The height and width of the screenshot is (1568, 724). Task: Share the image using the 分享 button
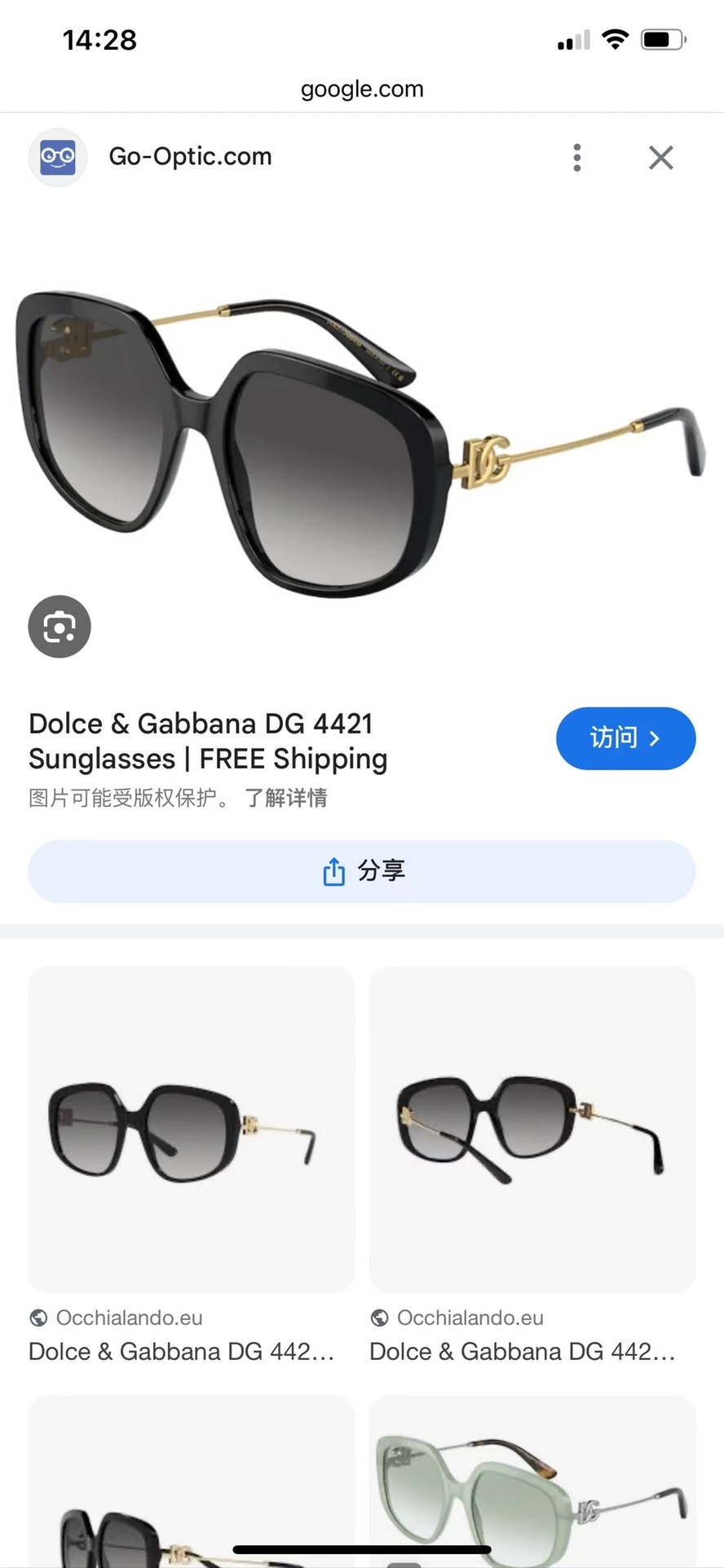click(362, 871)
